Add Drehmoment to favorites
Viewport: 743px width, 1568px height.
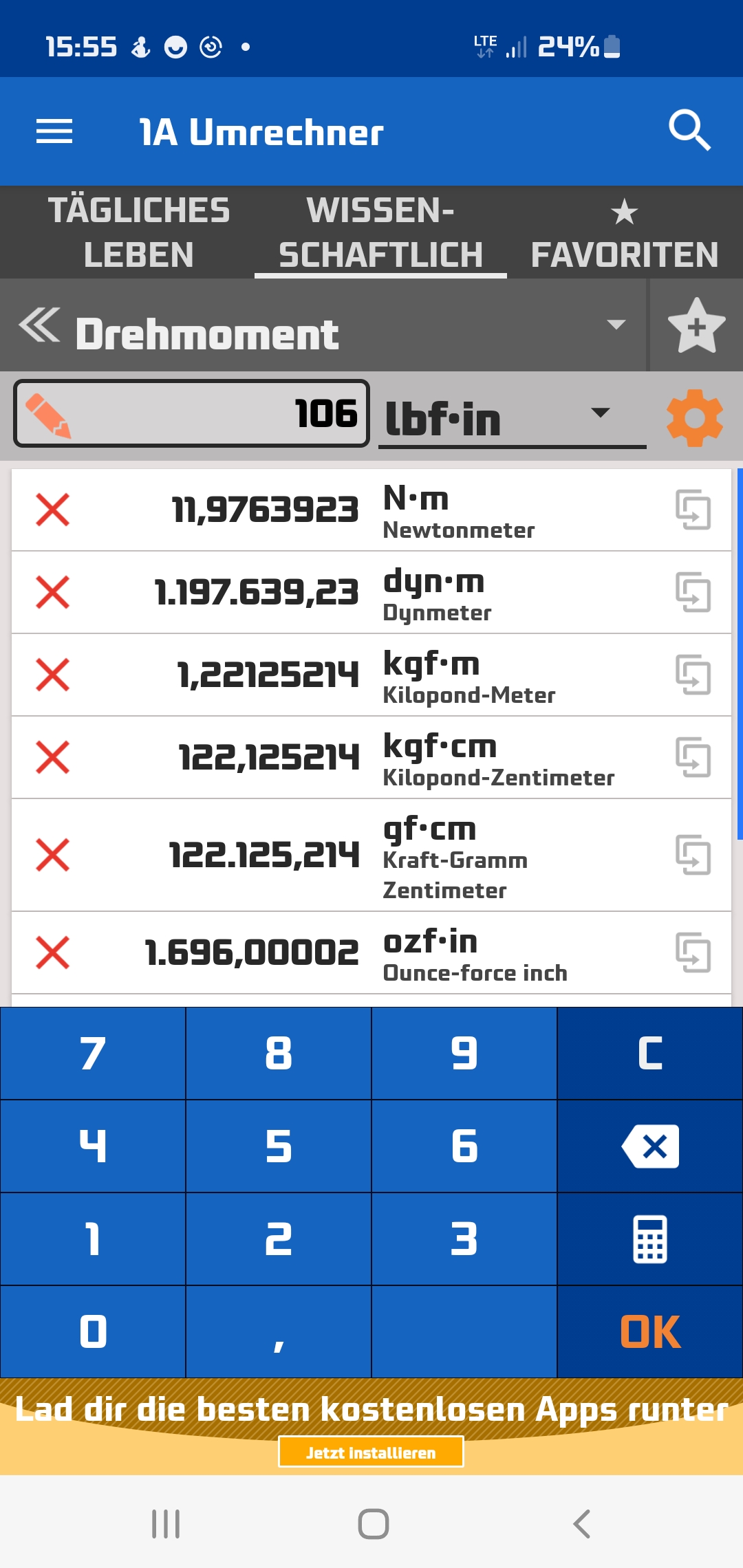click(x=696, y=326)
